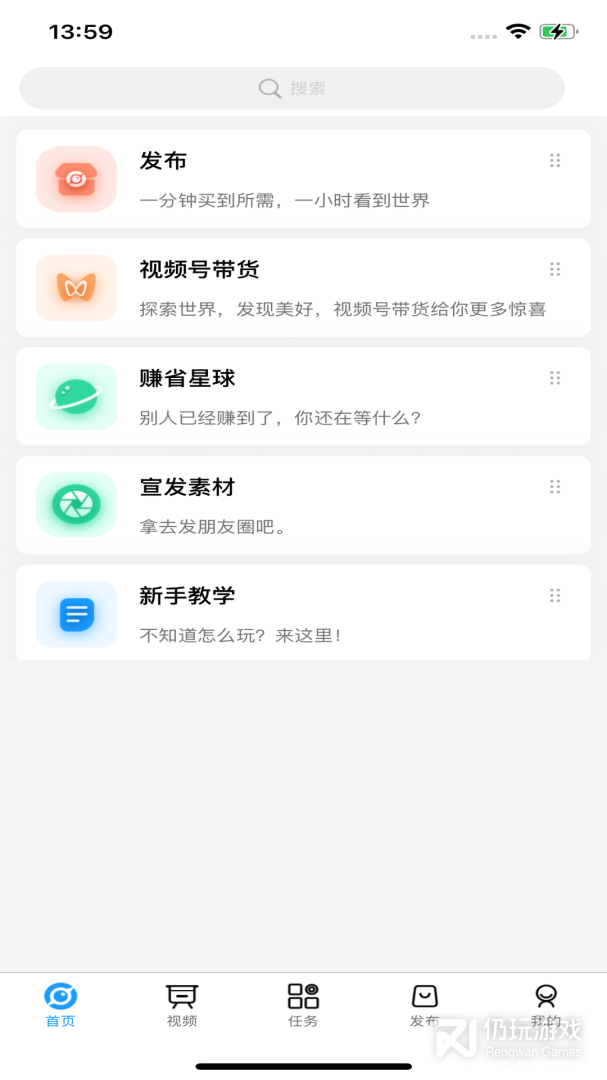The width and height of the screenshot is (607, 1080).
Task: Go to the 任务 tab
Action: tap(303, 1004)
